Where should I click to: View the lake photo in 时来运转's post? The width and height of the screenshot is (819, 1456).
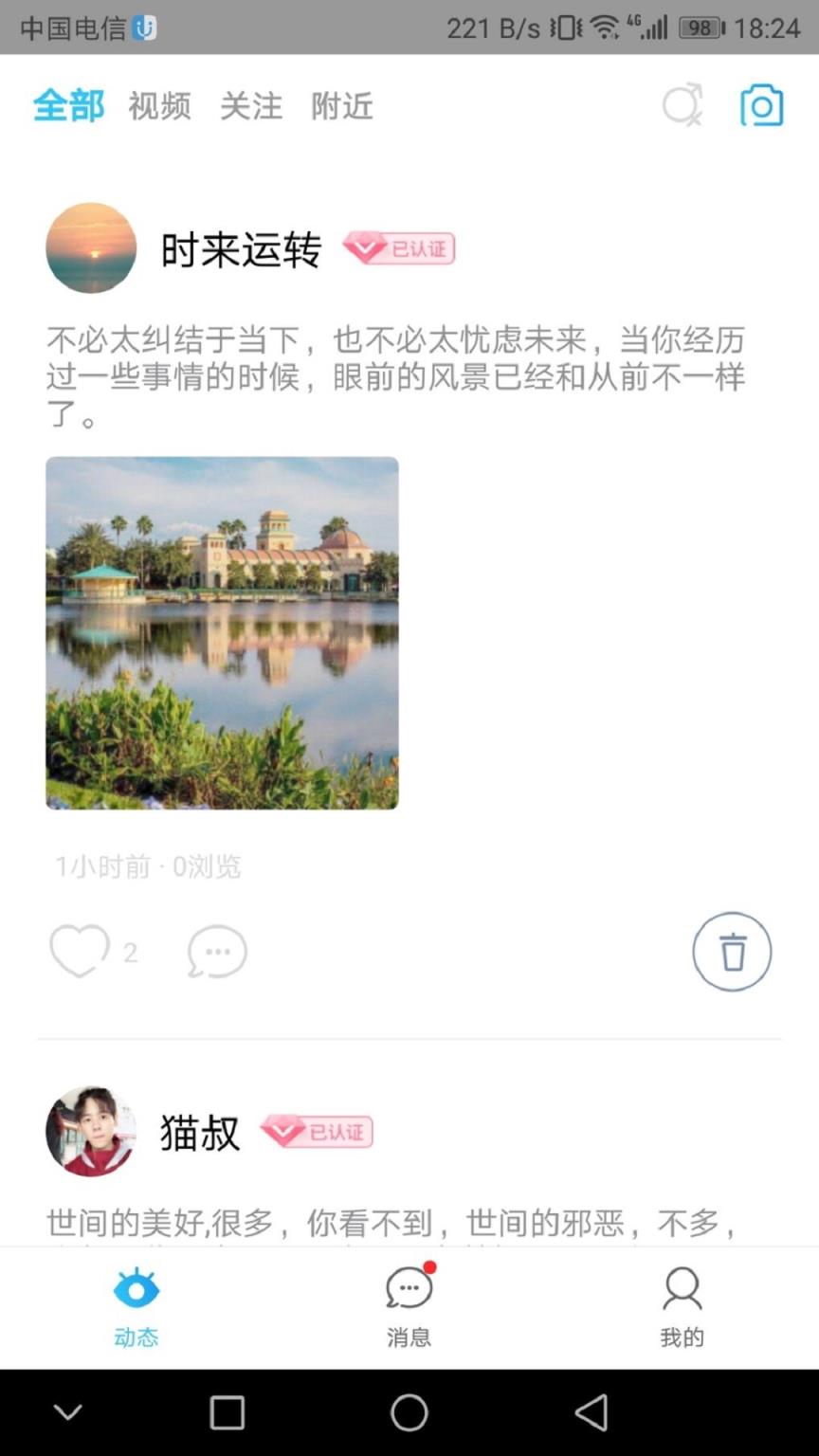click(222, 632)
